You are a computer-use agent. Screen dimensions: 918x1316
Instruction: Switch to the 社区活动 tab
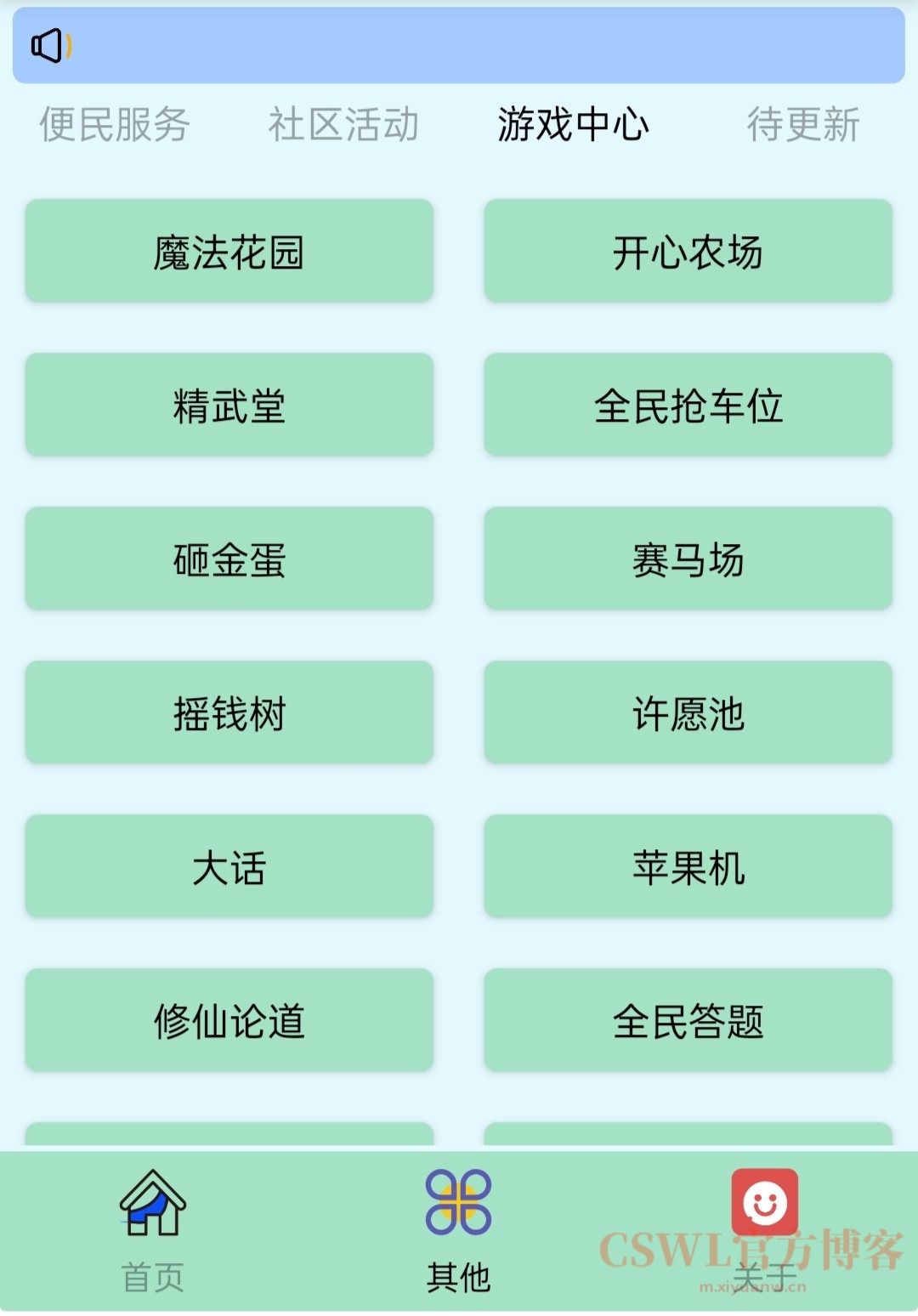[x=343, y=125]
